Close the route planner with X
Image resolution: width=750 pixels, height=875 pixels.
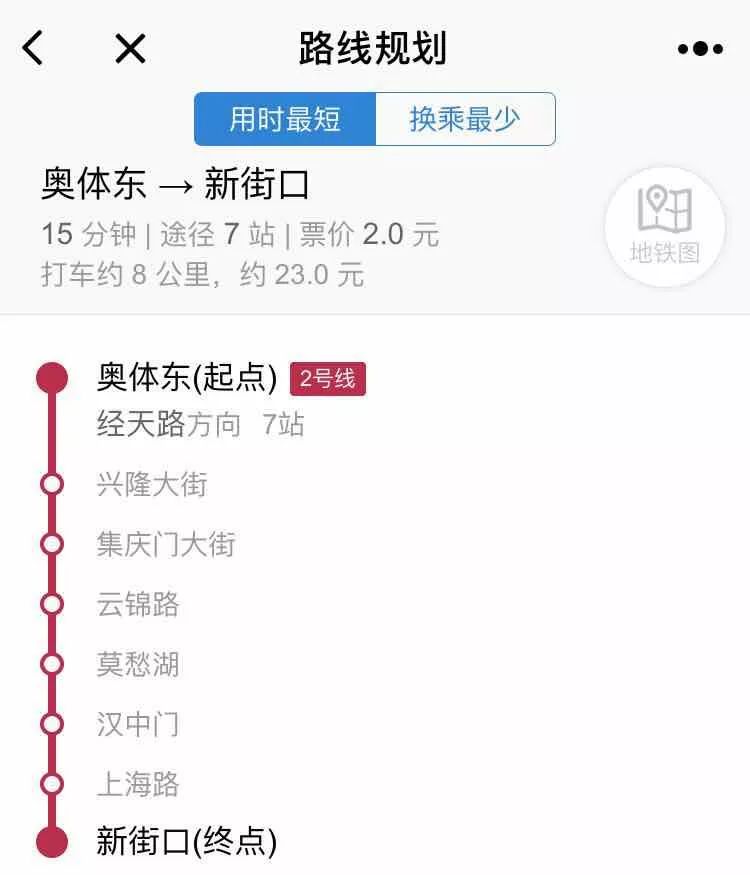(127, 47)
